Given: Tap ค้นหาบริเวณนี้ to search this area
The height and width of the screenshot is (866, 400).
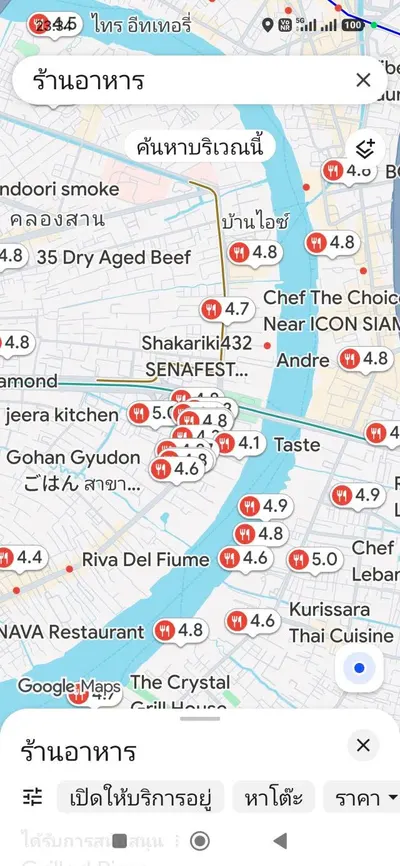Looking at the screenshot, I should coord(199,147).
